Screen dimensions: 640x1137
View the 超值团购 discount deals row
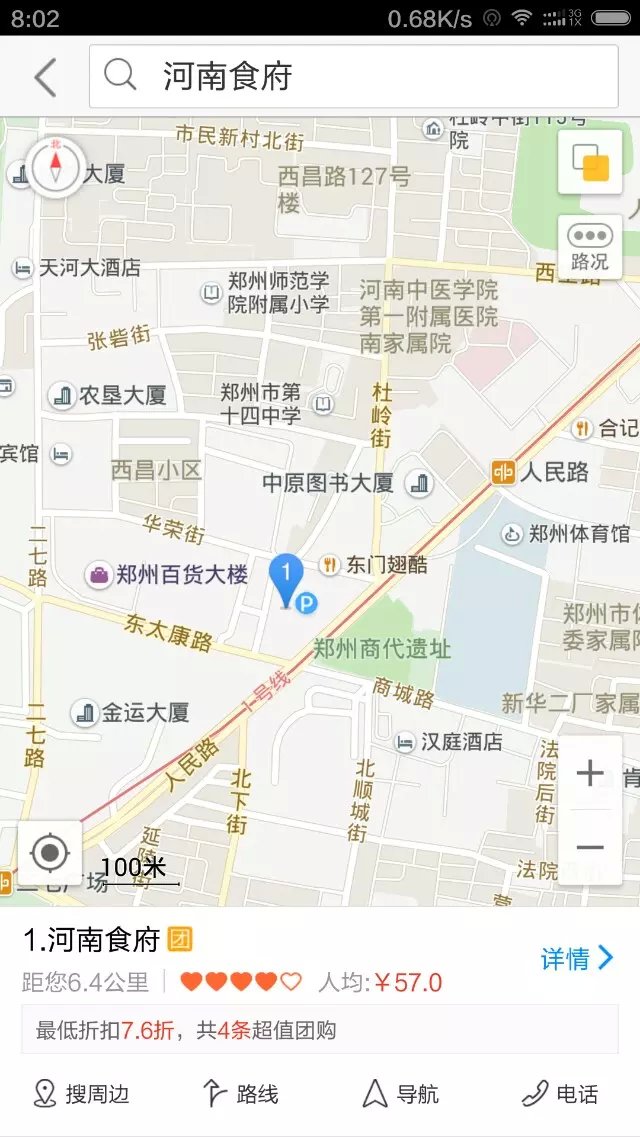[320, 1029]
